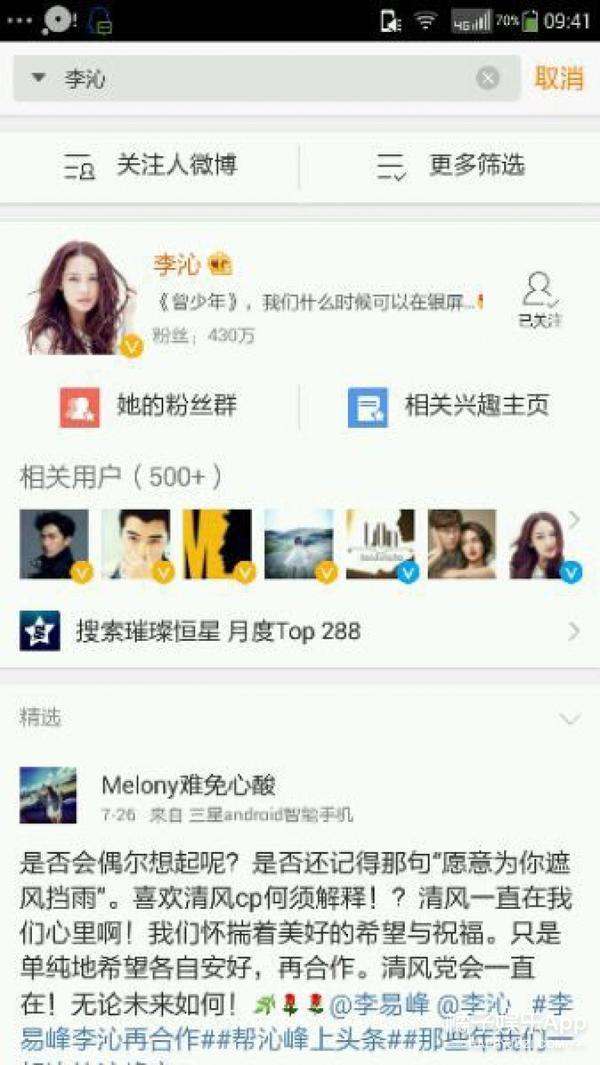Toggle the 已关注 follow status button
The height and width of the screenshot is (1065, 600).
click(x=540, y=300)
